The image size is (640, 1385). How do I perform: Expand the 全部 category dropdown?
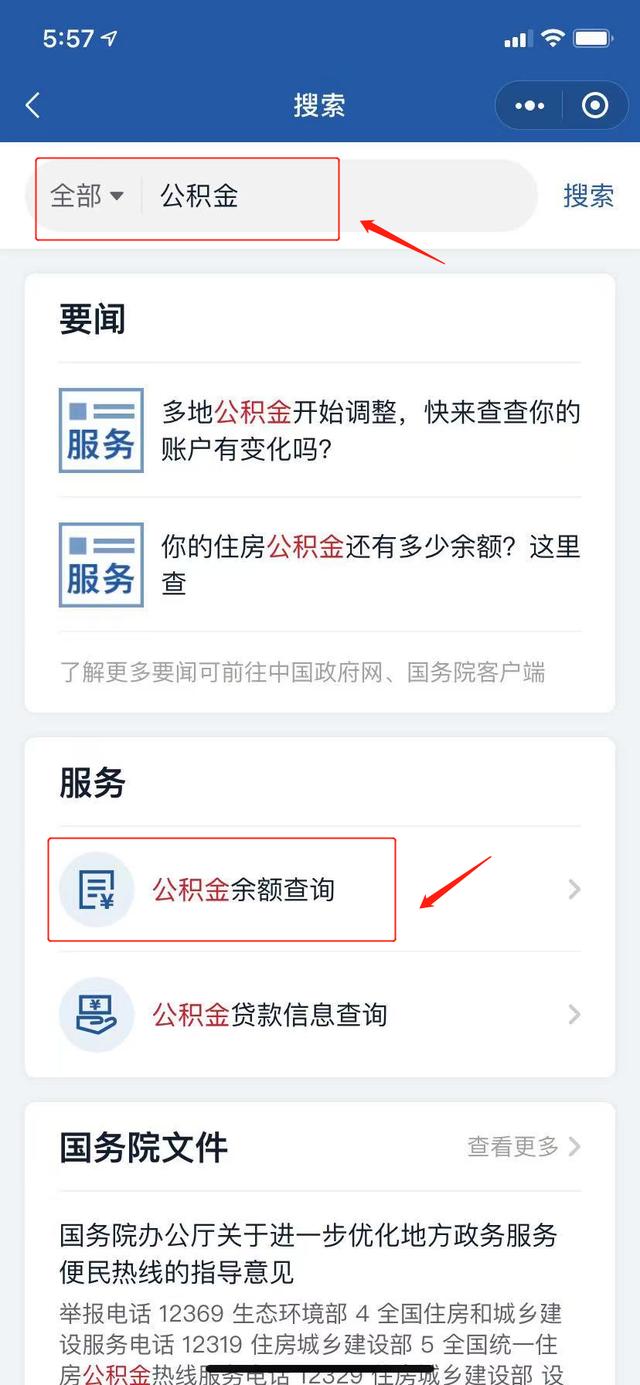pyautogui.click(x=88, y=196)
